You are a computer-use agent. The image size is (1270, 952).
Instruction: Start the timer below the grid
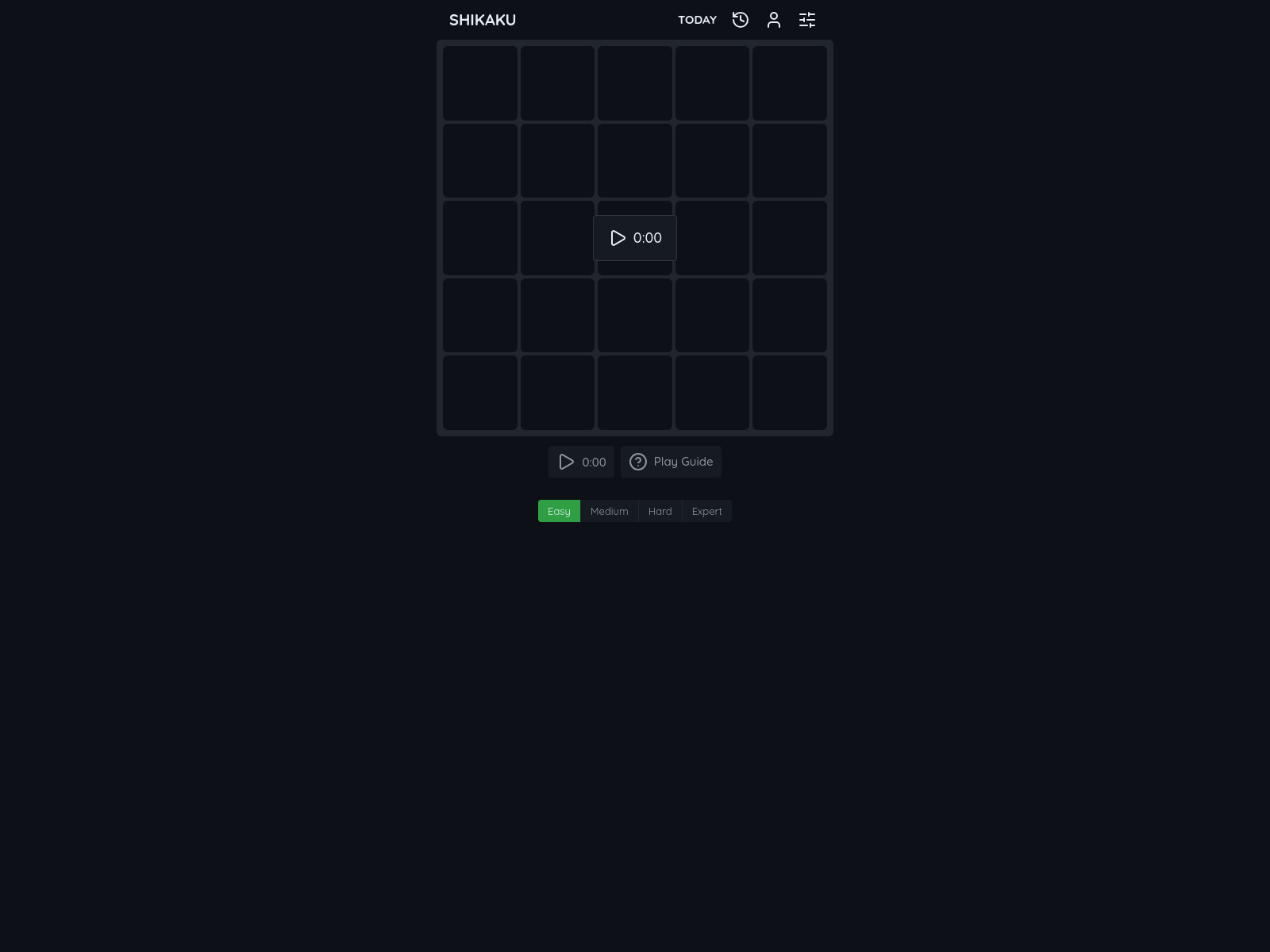tap(581, 462)
